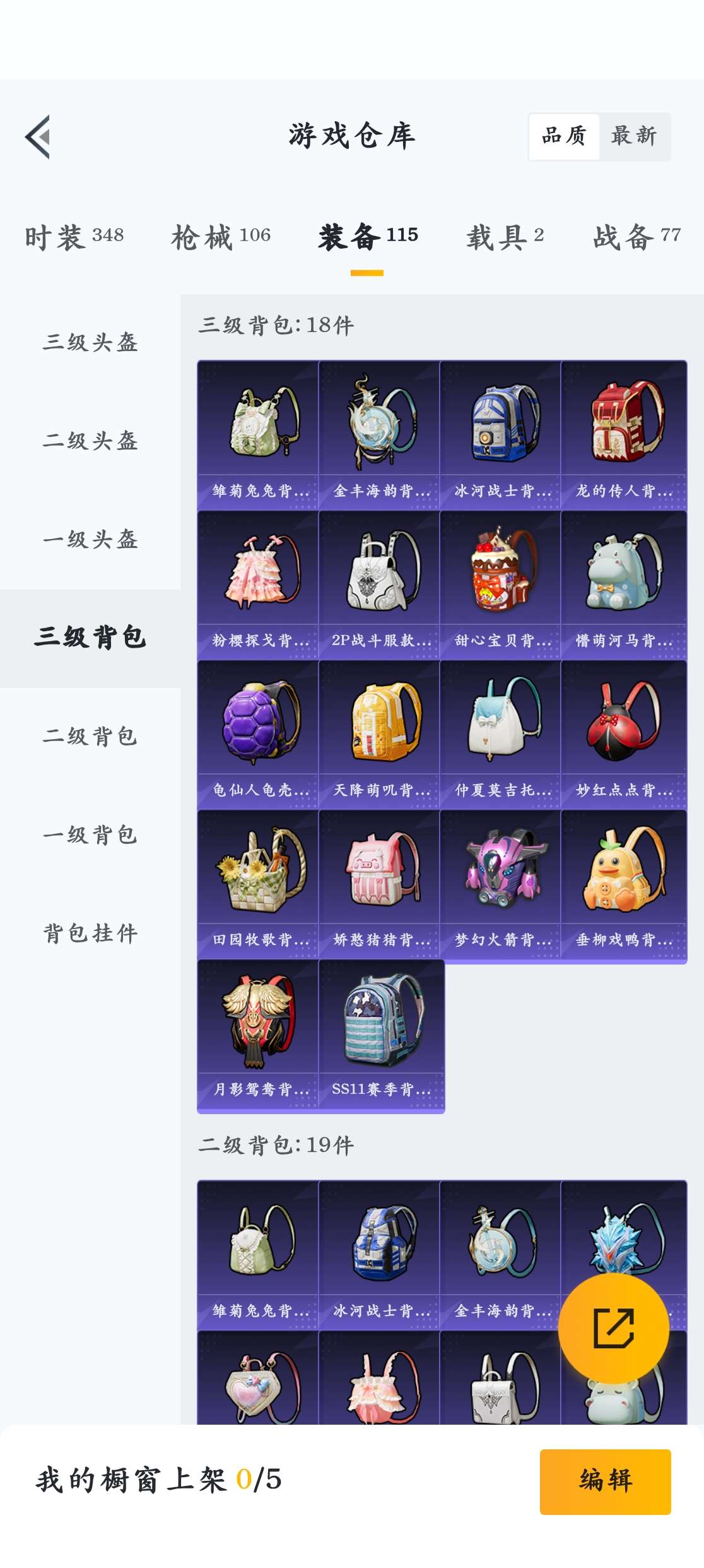Open 背包挂件 category

pos(90,934)
